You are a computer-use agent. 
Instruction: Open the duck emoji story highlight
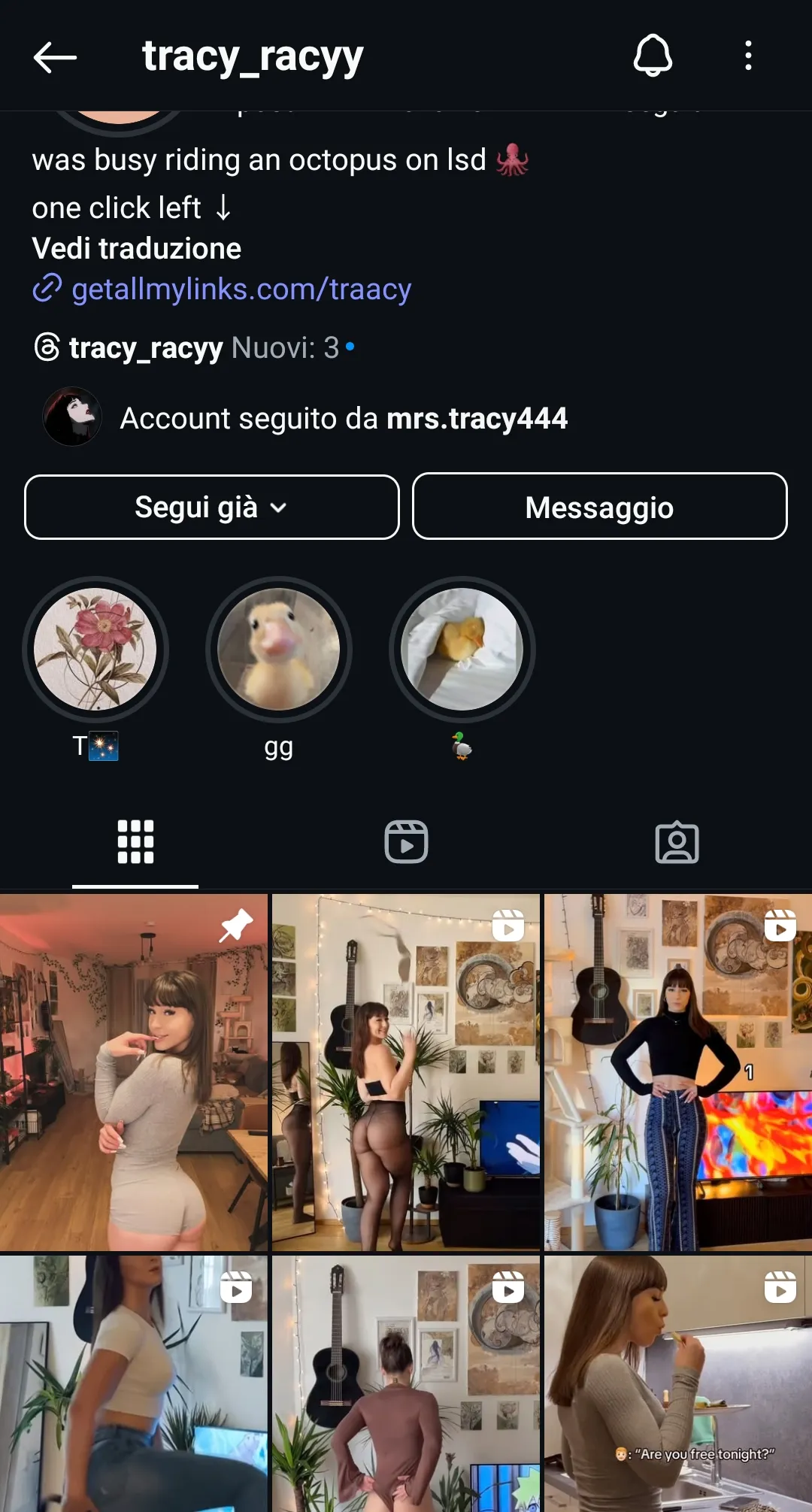coord(462,650)
